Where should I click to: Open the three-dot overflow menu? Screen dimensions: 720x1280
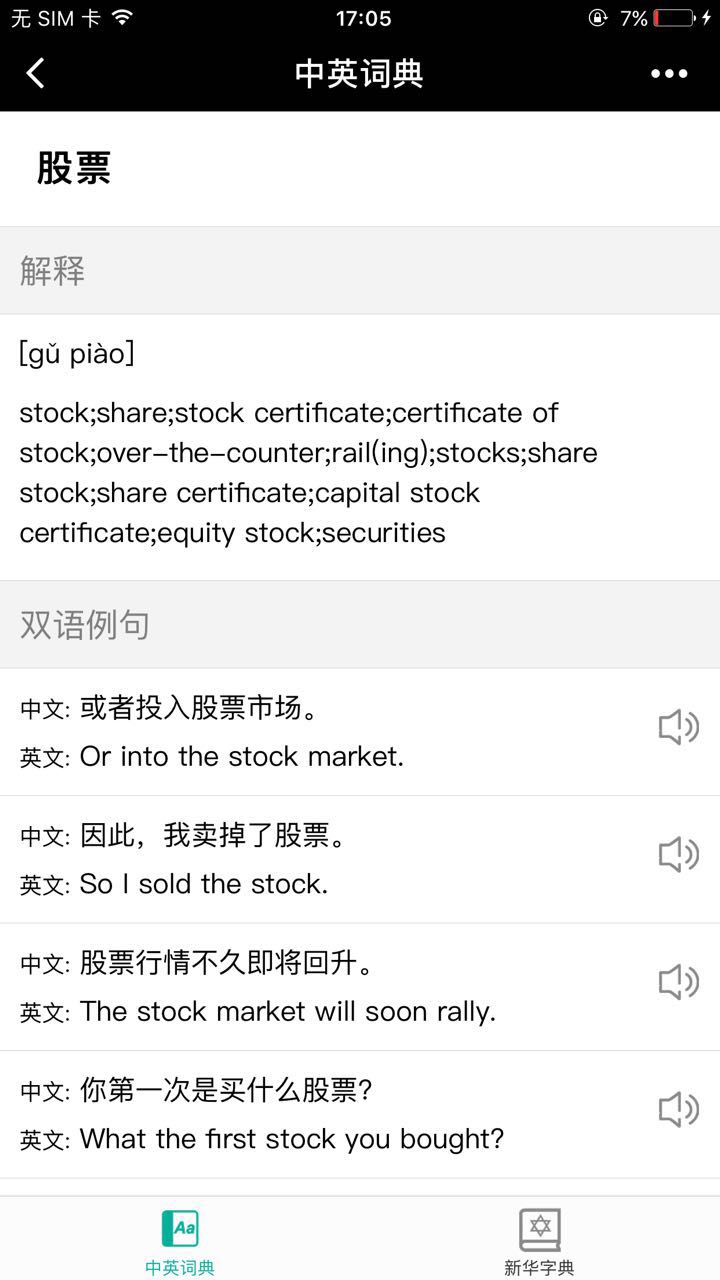tap(669, 73)
